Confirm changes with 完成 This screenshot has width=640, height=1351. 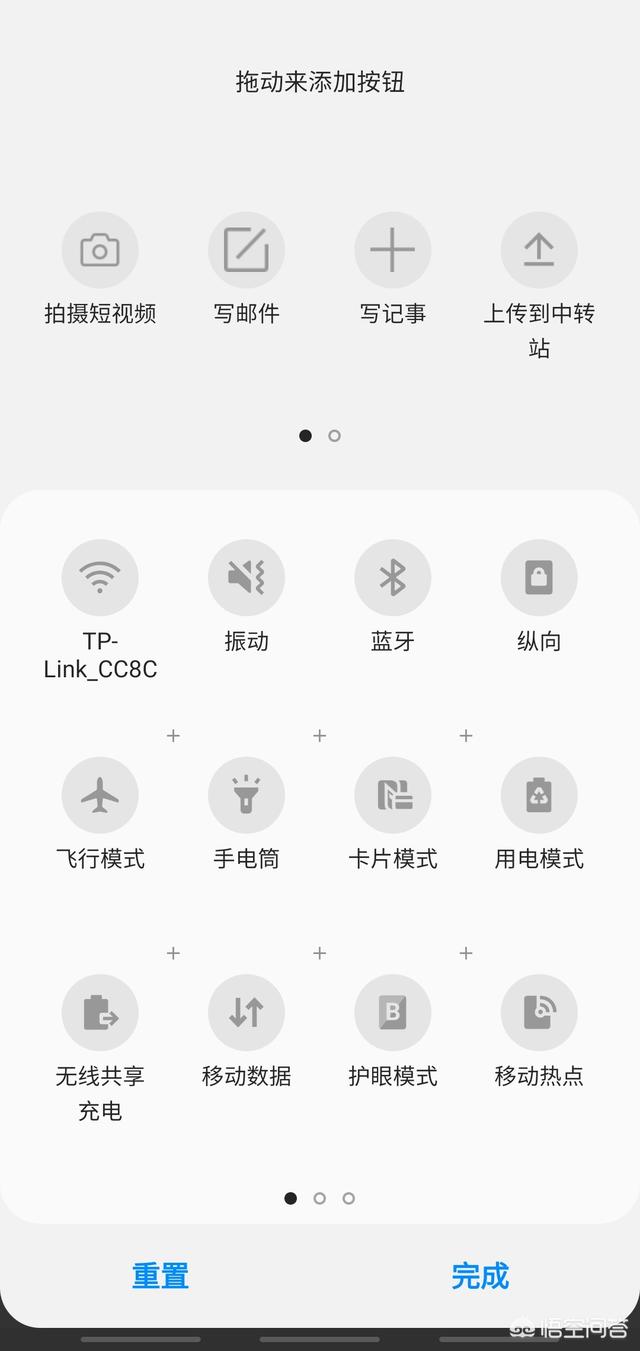[x=480, y=1276]
